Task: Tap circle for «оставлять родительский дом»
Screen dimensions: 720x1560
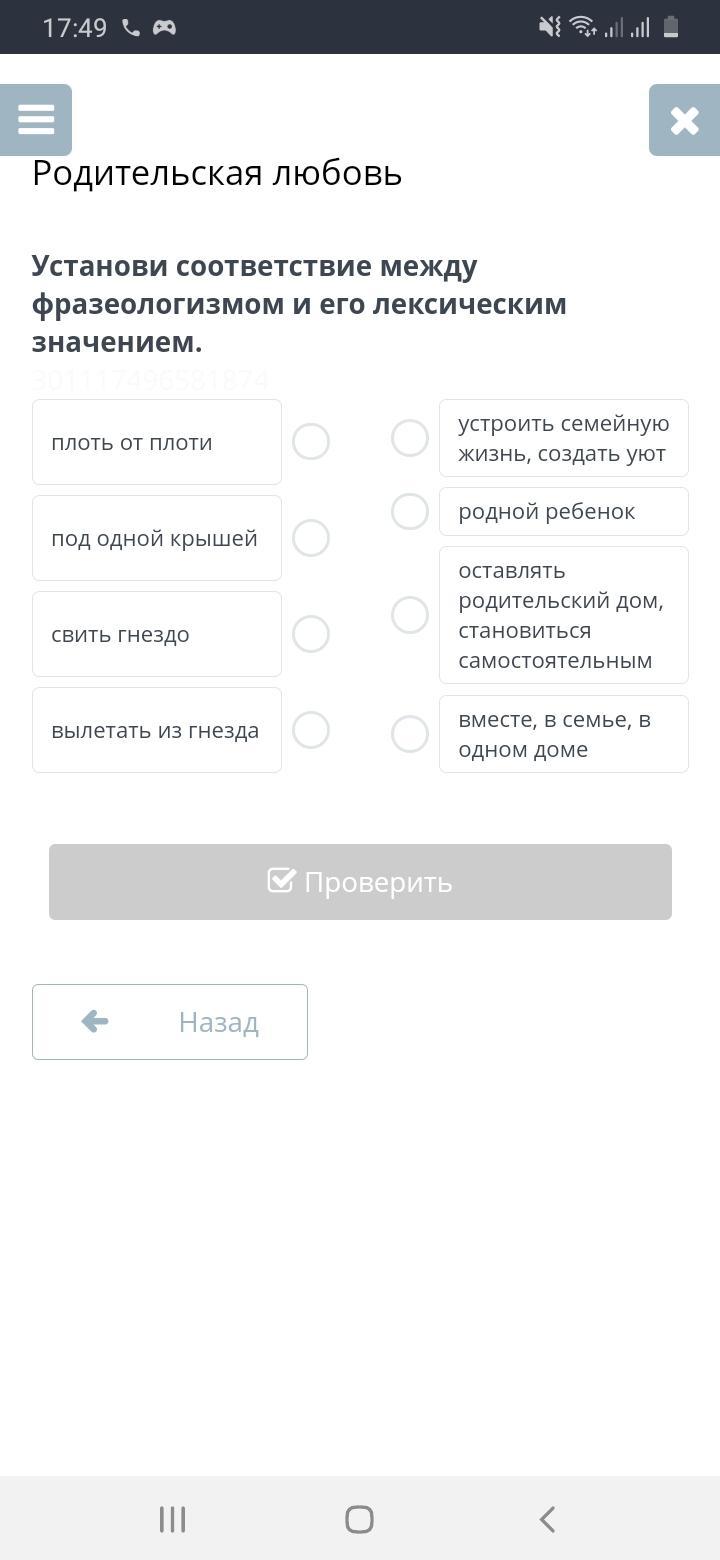Action: coord(410,615)
